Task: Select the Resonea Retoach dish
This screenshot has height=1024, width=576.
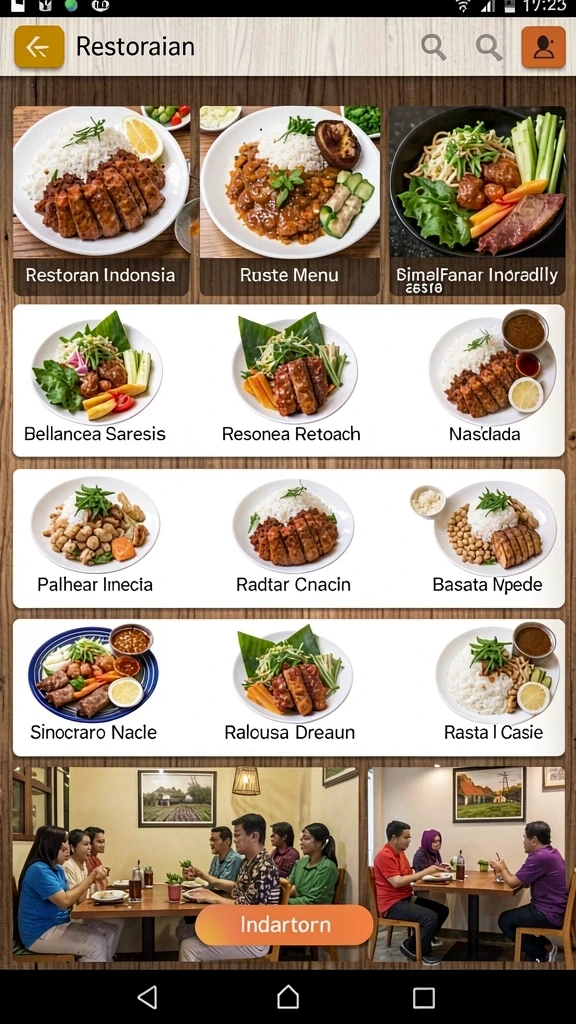Action: (291, 379)
